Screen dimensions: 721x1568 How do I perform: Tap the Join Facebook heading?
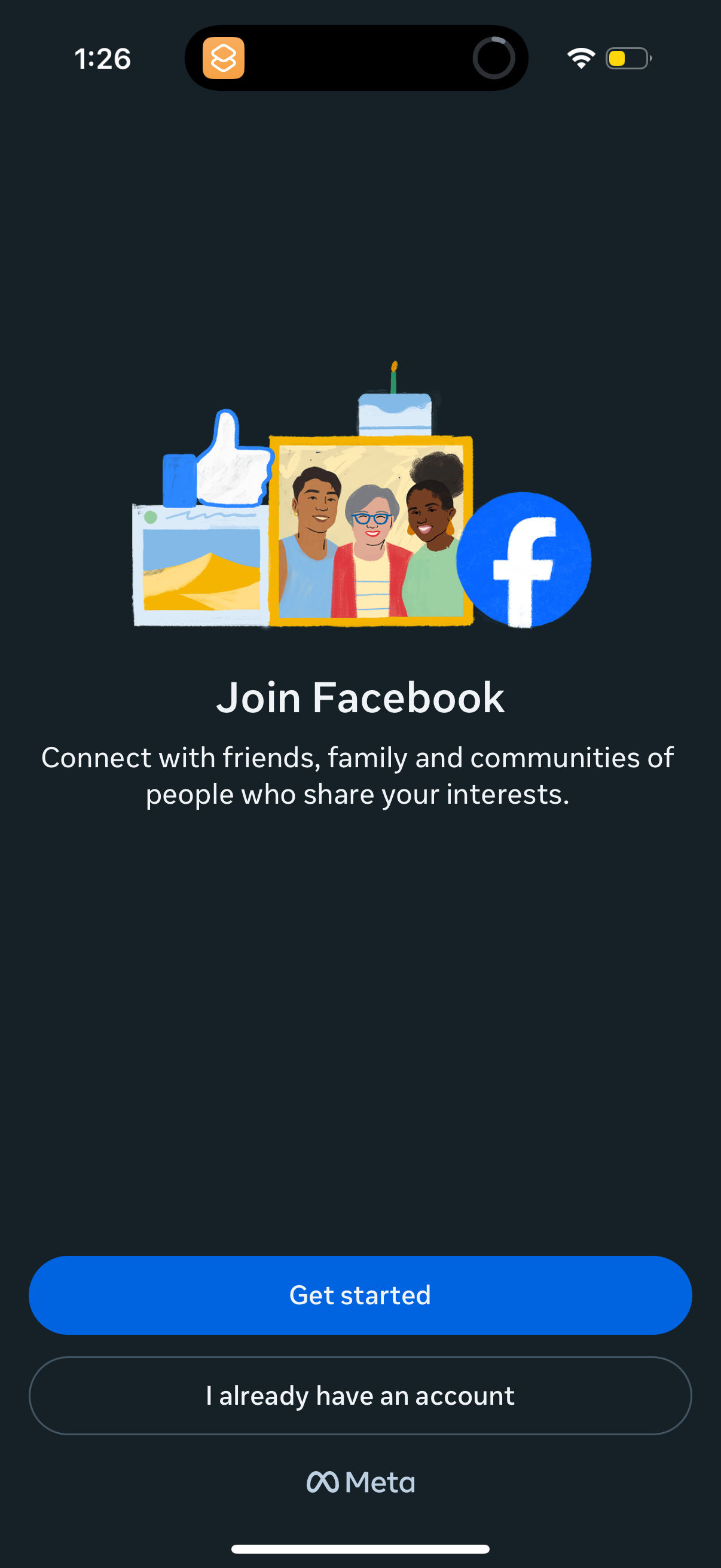360,697
